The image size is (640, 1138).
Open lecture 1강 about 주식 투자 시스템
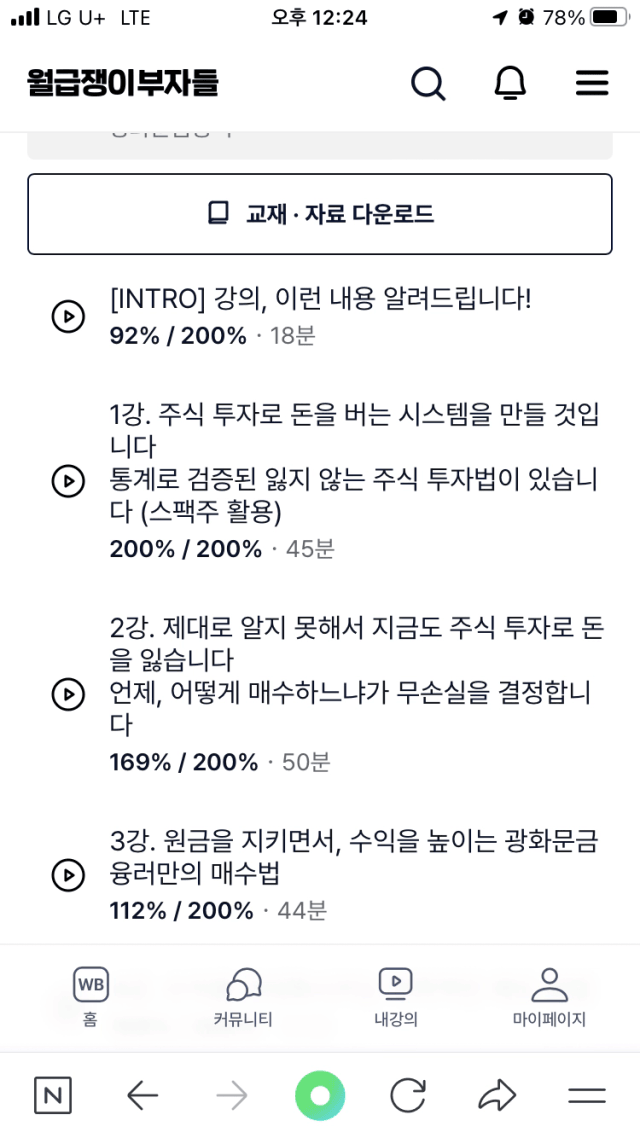pos(320,480)
